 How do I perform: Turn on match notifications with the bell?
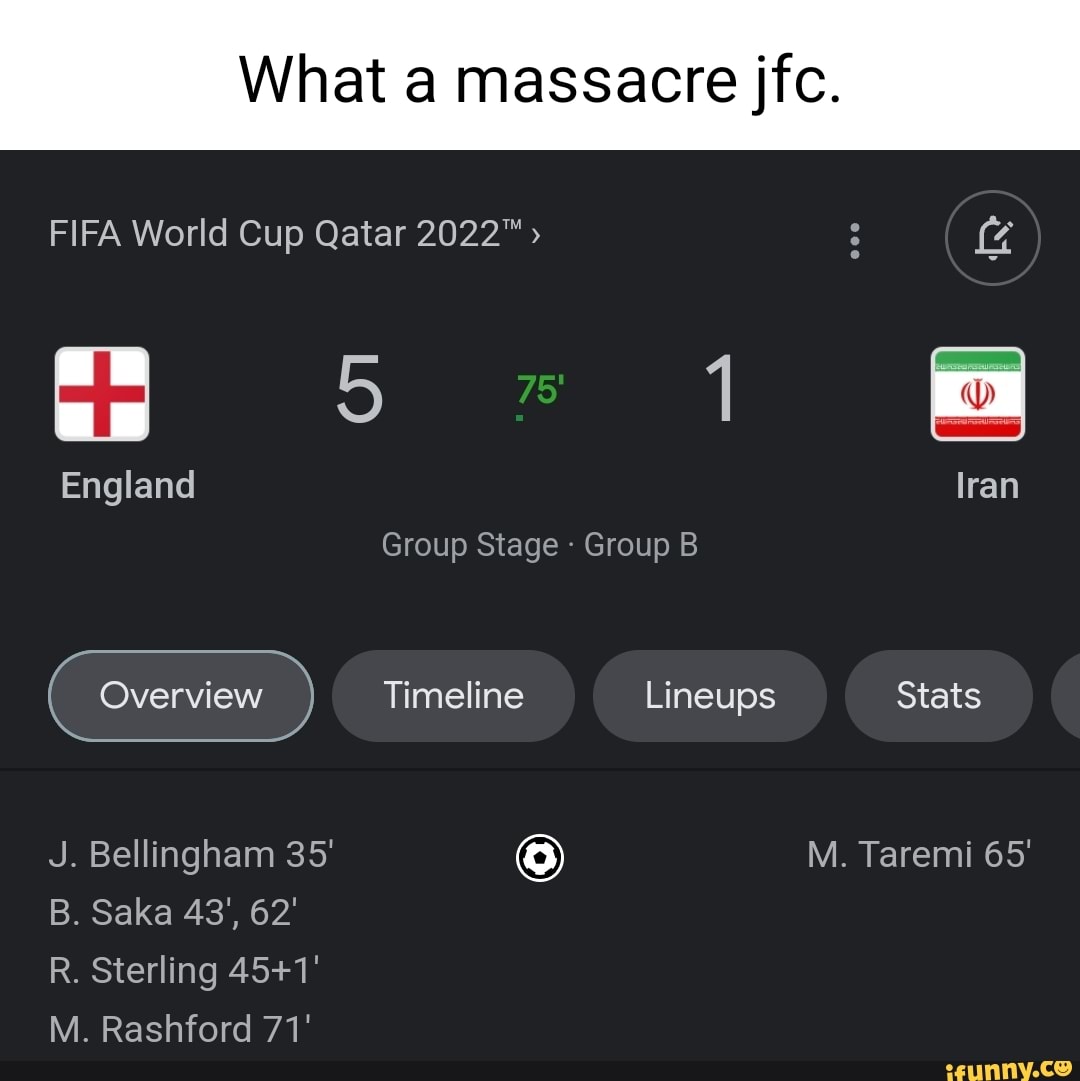[993, 239]
